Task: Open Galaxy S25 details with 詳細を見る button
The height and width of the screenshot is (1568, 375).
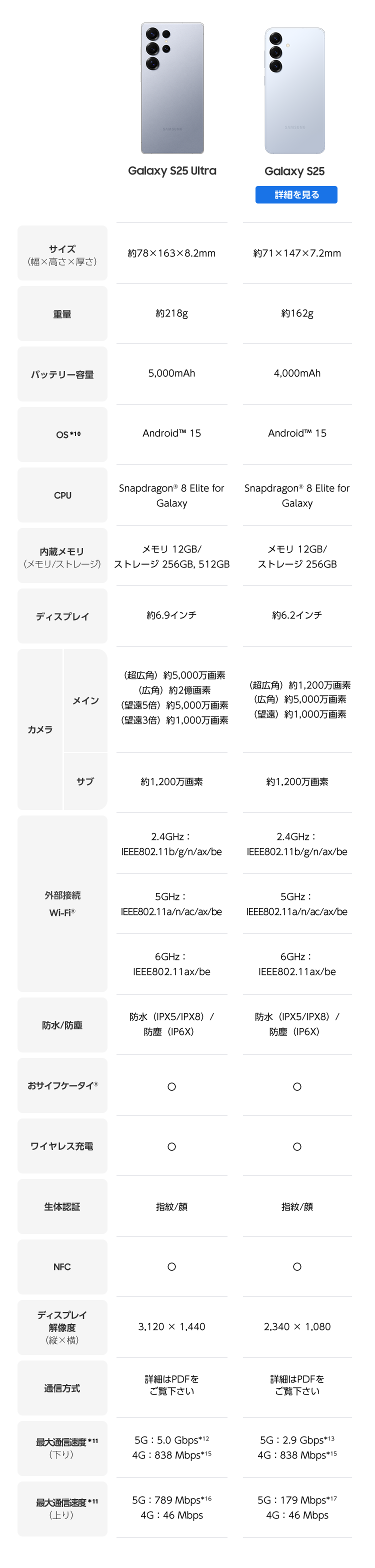Action: point(296,195)
